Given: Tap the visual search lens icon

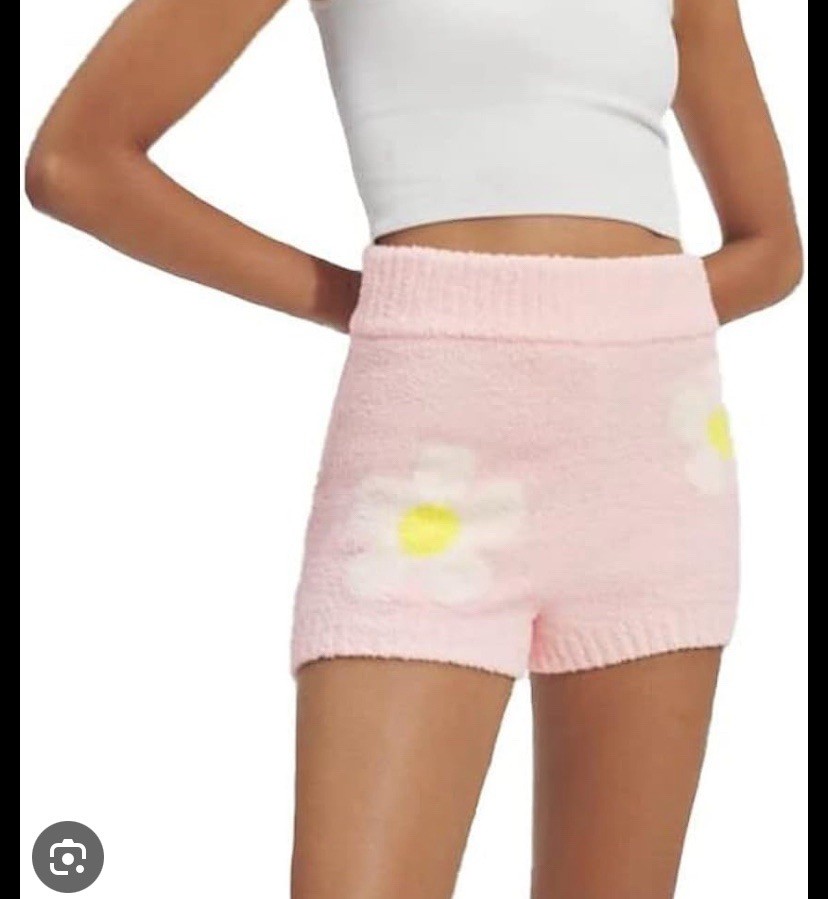Looking at the screenshot, I should click(68, 857).
